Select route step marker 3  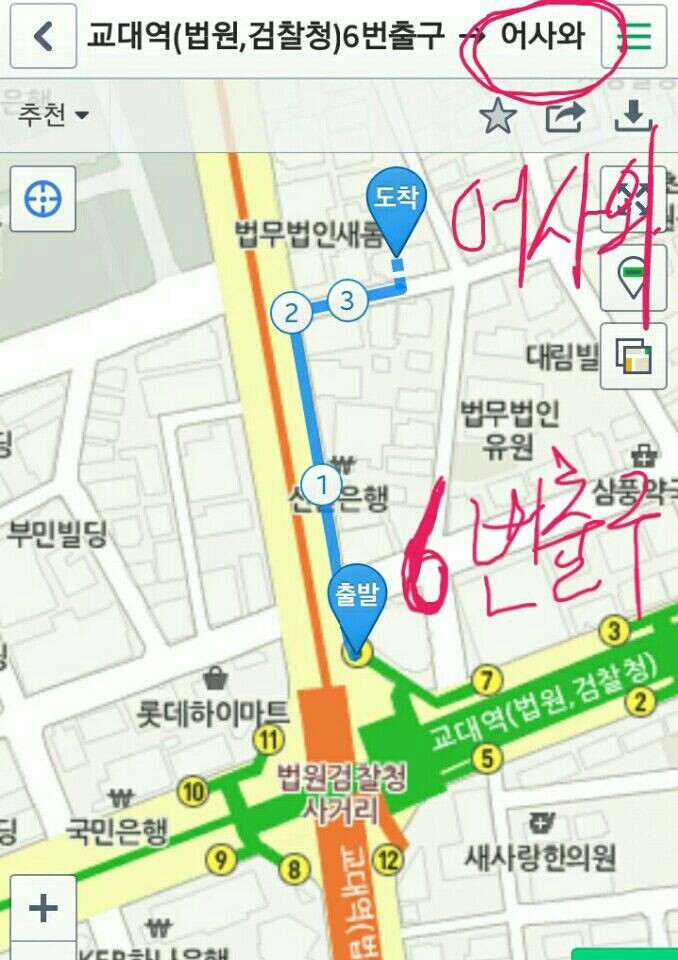coord(347,300)
